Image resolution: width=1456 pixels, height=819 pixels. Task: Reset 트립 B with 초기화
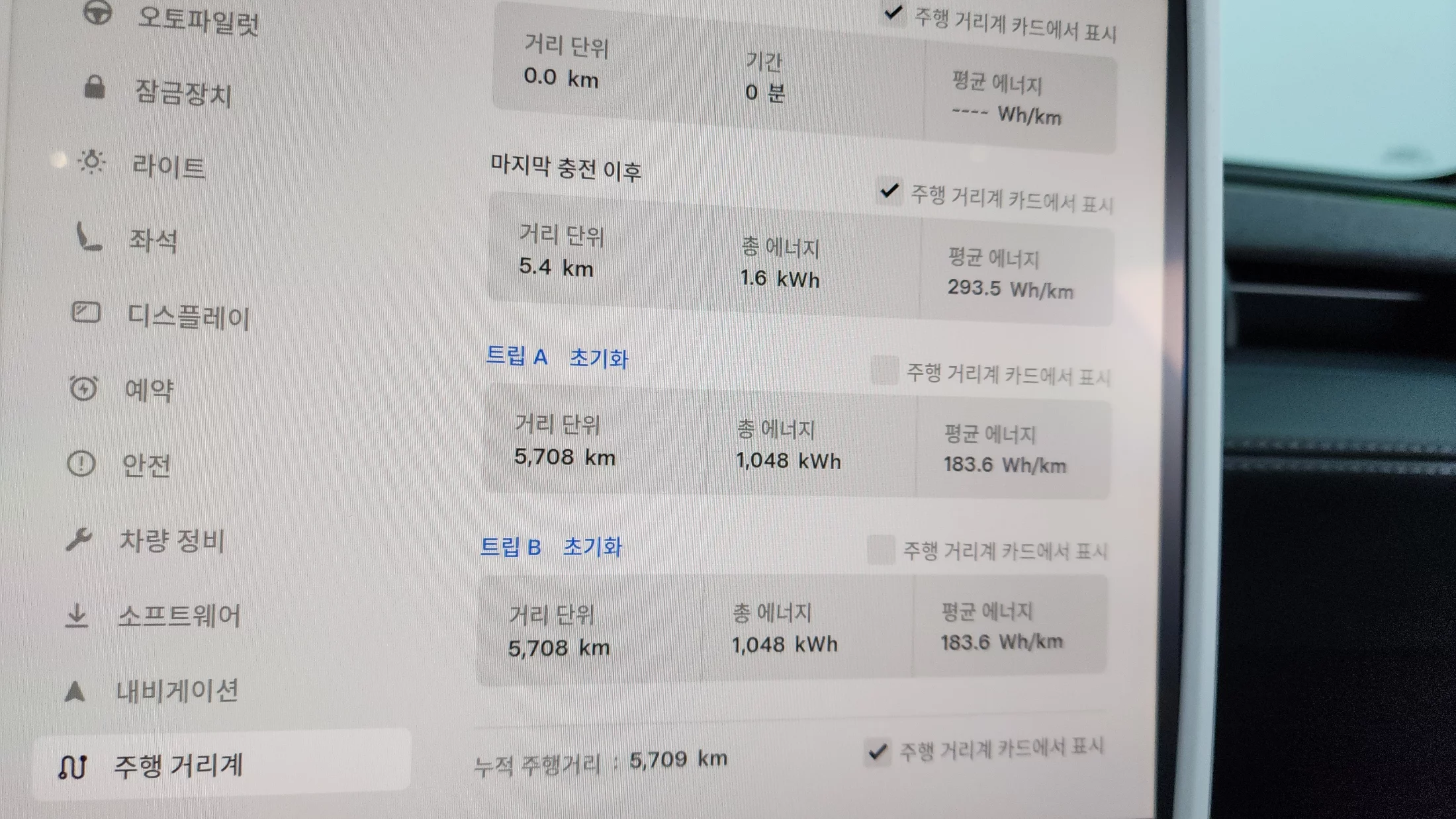pyautogui.click(x=592, y=547)
